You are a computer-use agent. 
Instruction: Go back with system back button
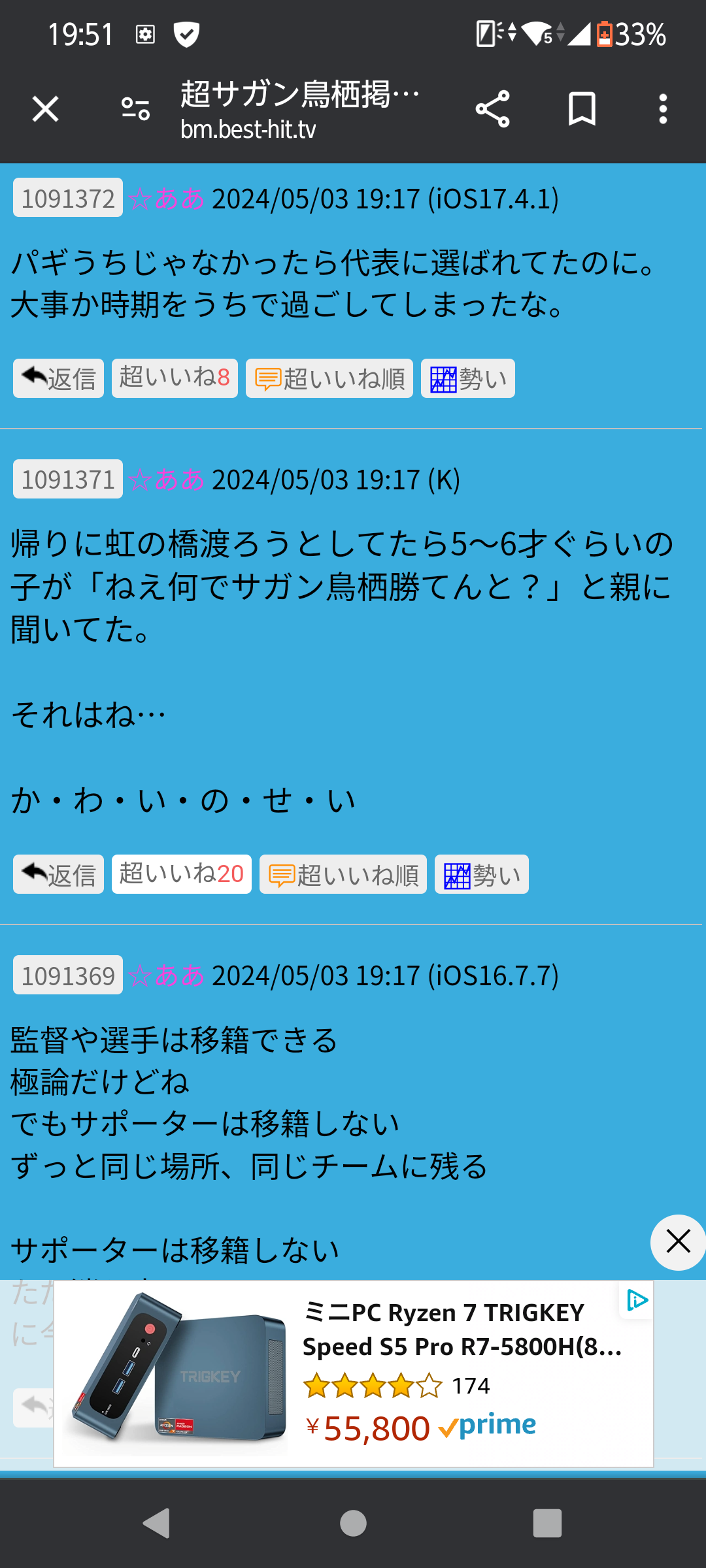[x=157, y=1524]
